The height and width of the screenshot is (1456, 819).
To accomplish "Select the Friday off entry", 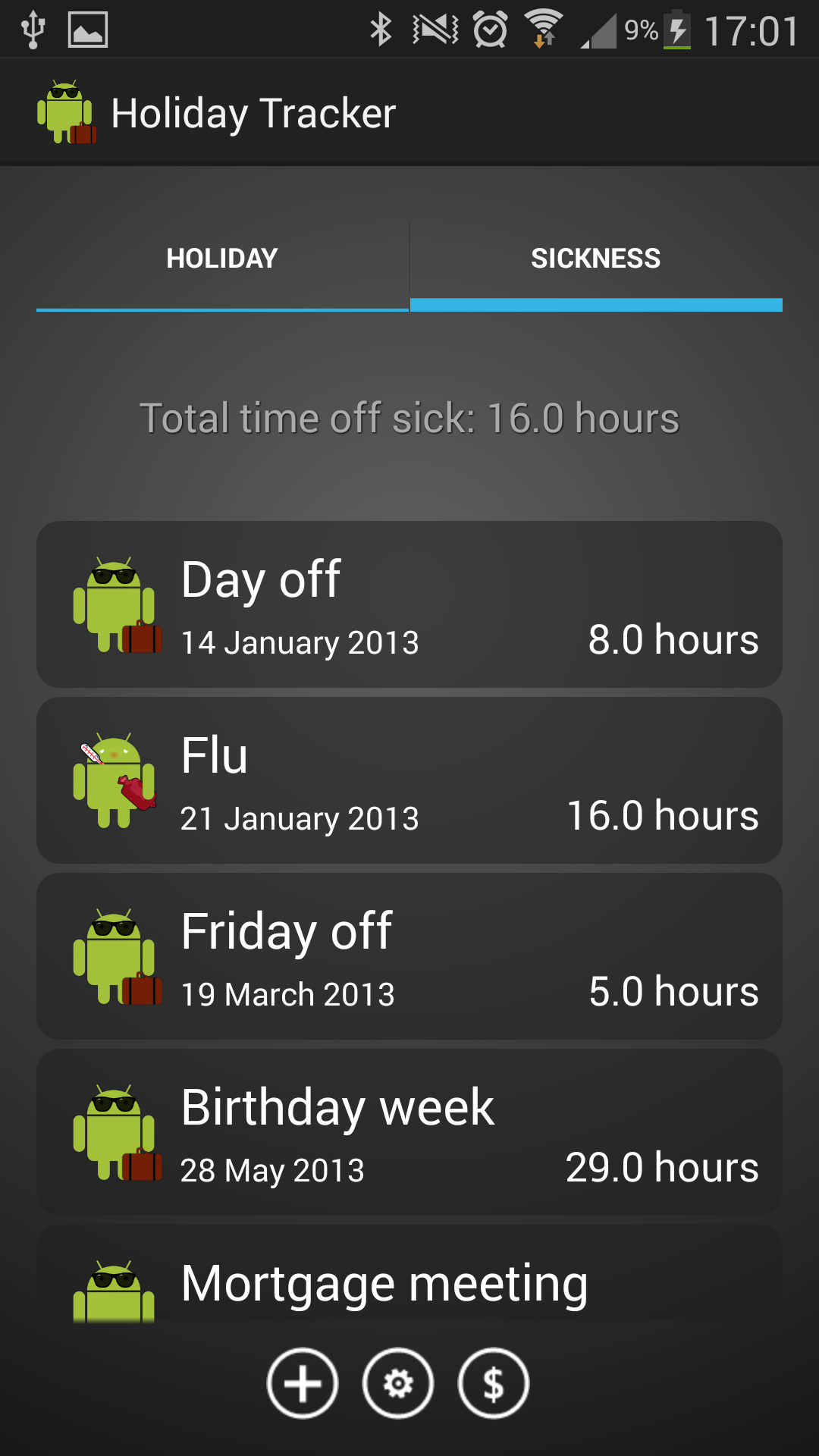I will pos(409,957).
